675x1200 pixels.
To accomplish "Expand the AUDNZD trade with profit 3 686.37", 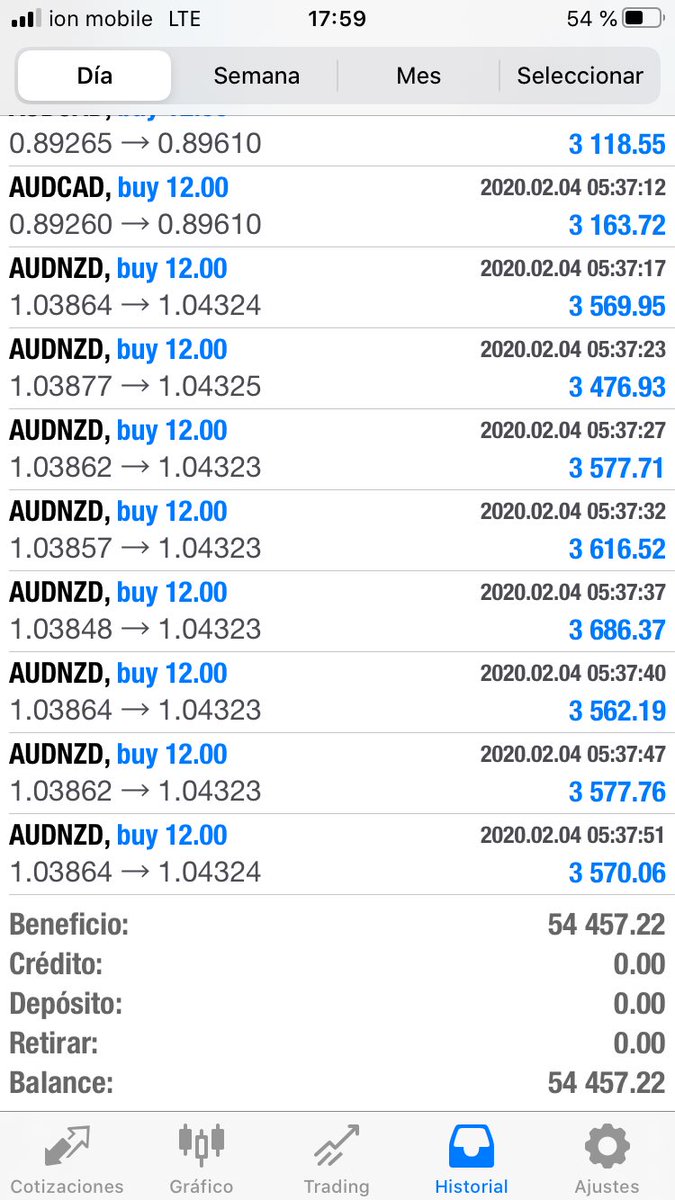I will pos(337,611).
